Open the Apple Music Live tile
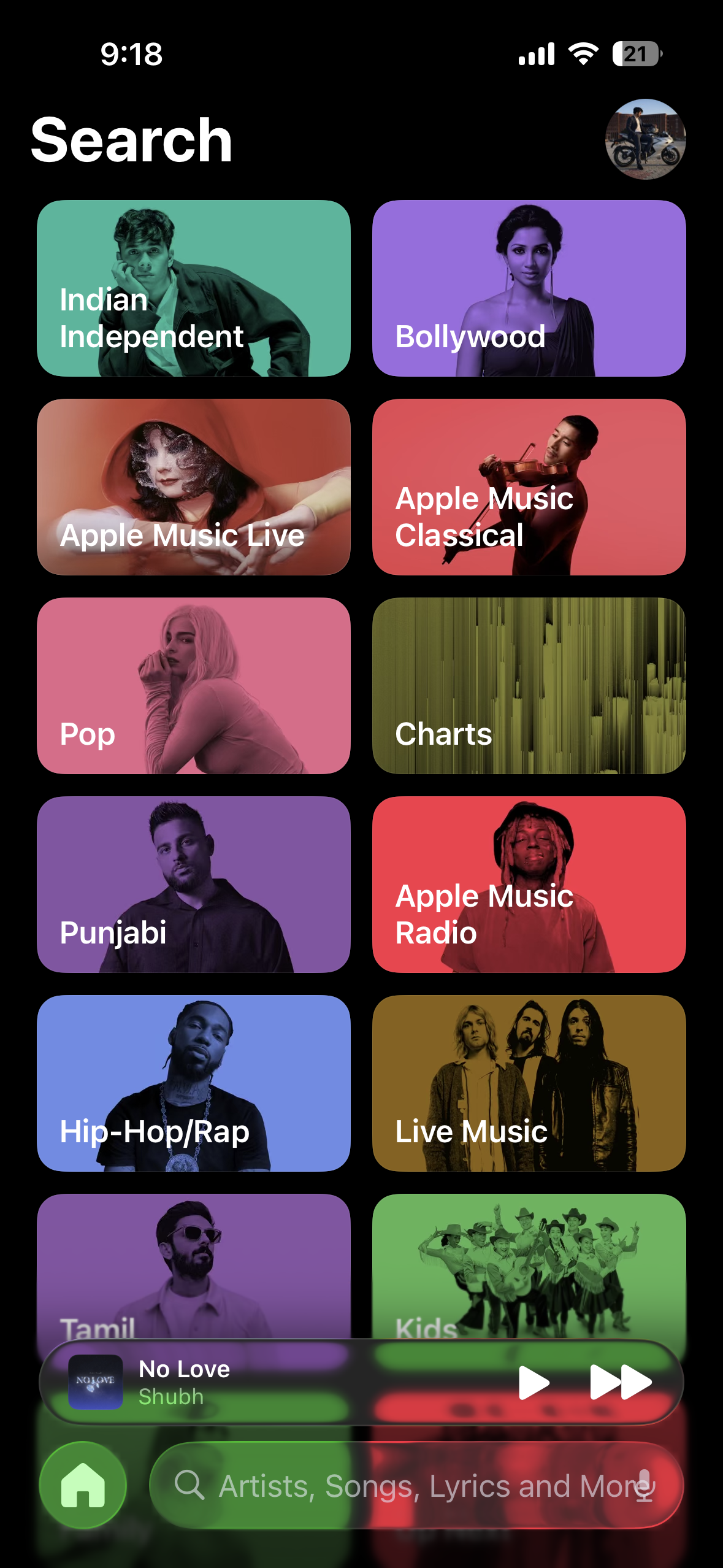This screenshot has width=723, height=1568. tap(193, 486)
